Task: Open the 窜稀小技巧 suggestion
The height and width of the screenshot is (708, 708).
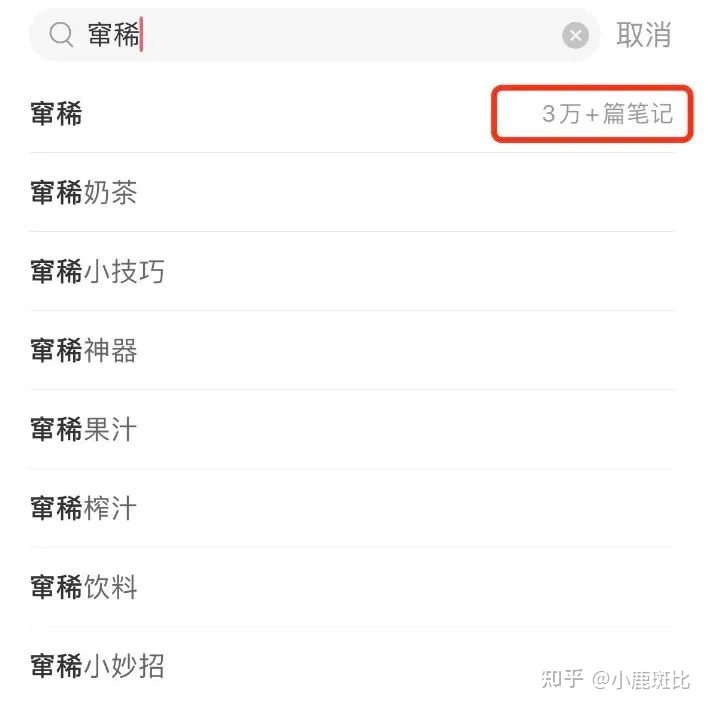Action: (x=97, y=271)
